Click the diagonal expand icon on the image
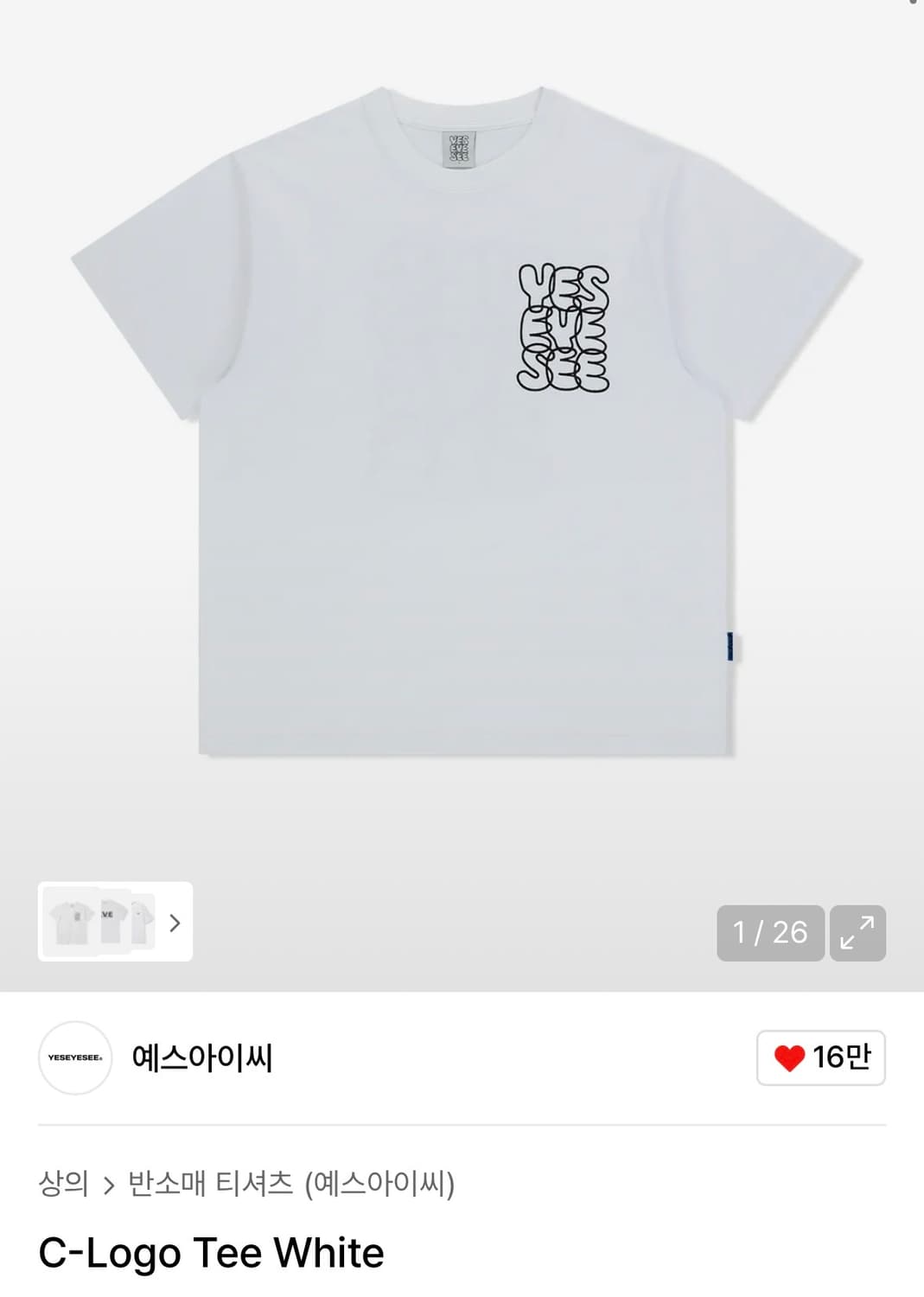924x1297 pixels. 857,934
